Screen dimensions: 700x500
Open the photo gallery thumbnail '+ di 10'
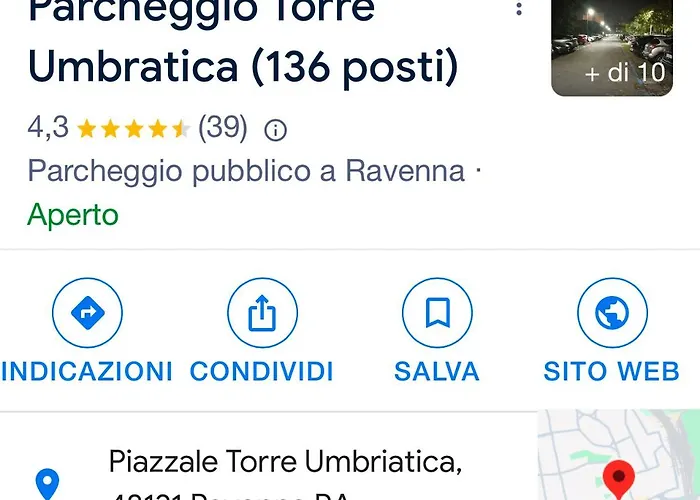click(612, 46)
